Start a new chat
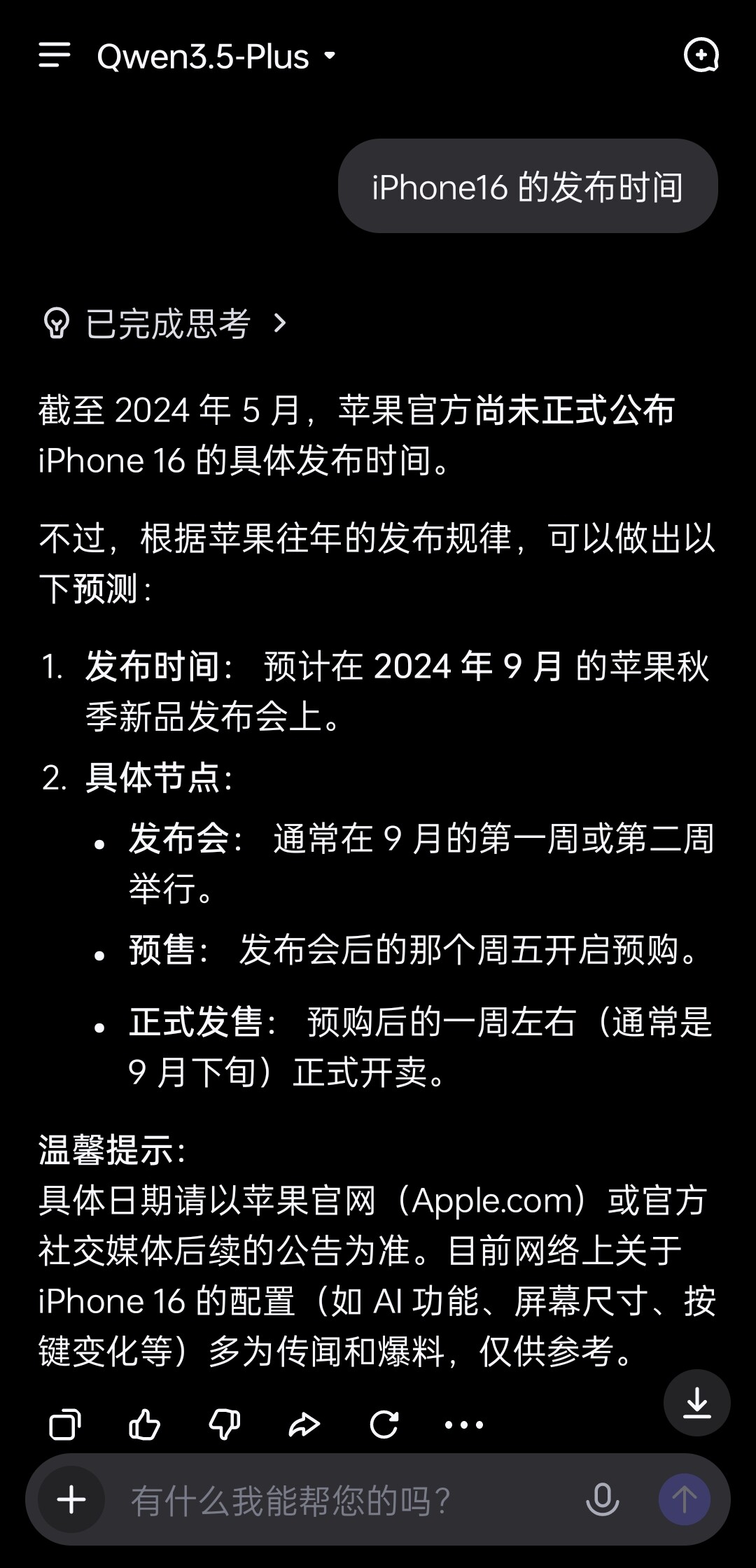756x1568 pixels. pyautogui.click(x=701, y=55)
